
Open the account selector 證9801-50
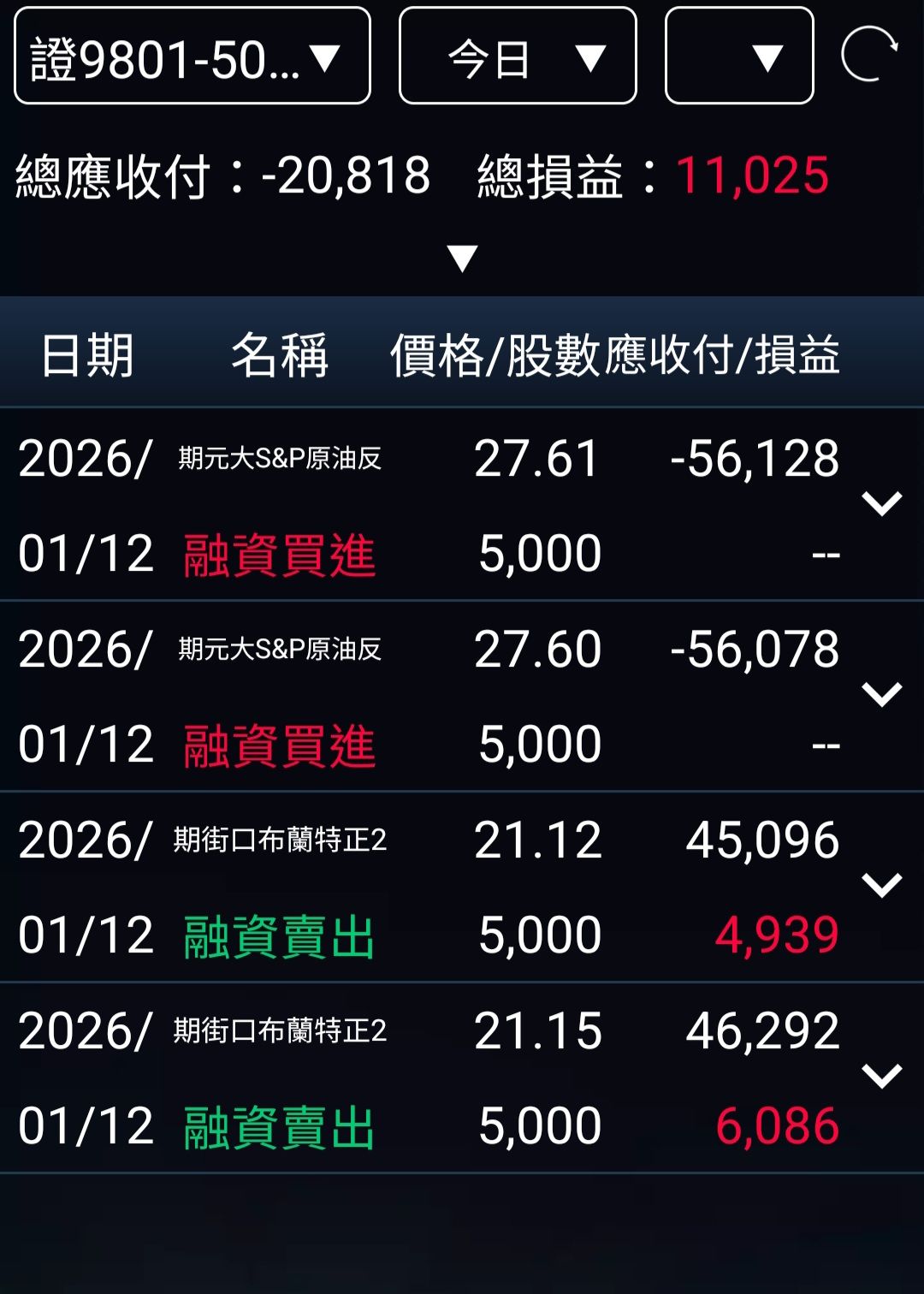(x=192, y=56)
